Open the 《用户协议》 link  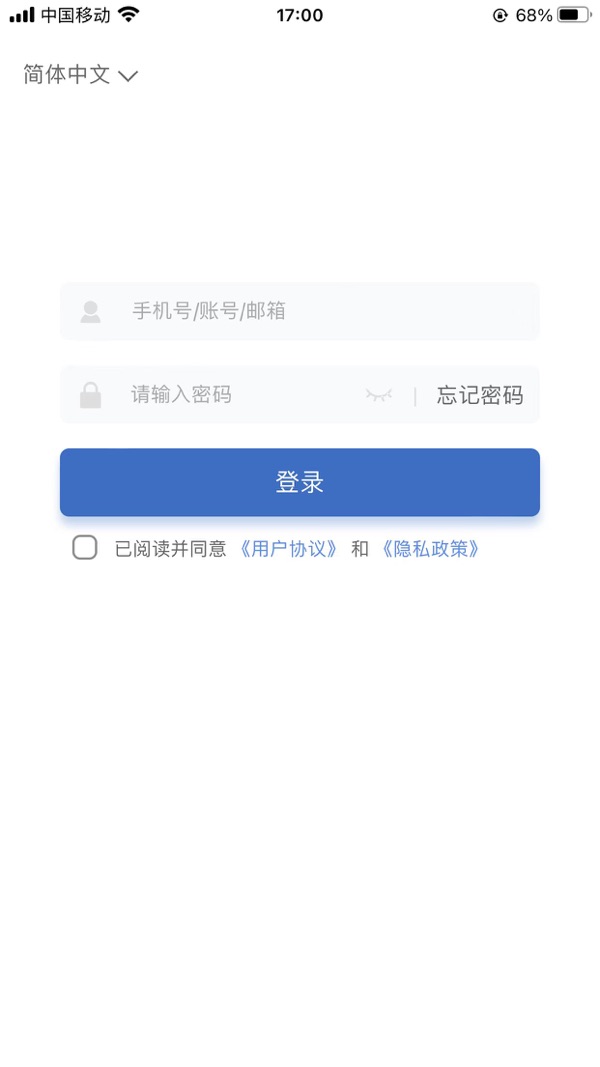tap(289, 549)
